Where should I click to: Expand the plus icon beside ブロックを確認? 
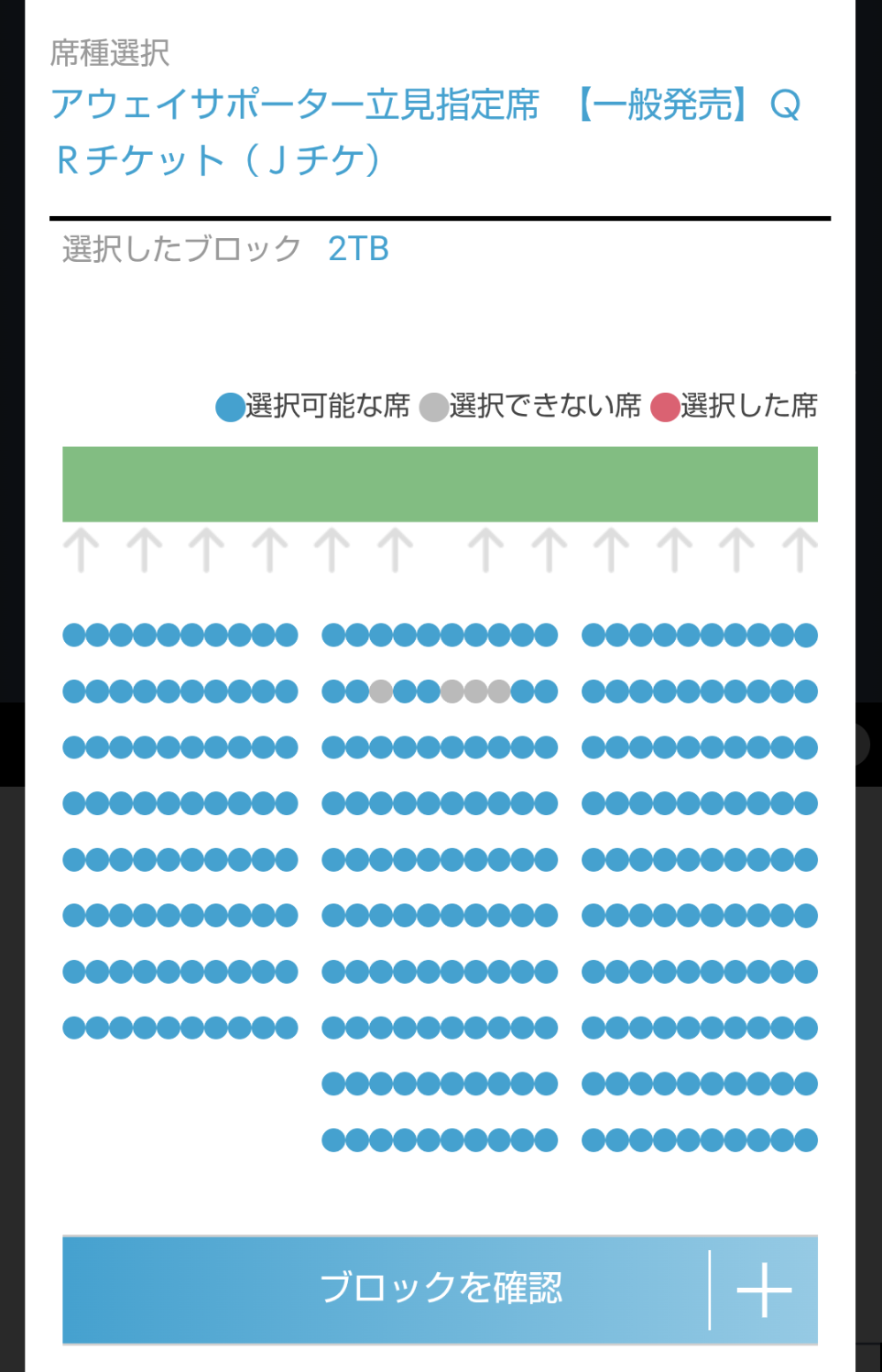[764, 1290]
